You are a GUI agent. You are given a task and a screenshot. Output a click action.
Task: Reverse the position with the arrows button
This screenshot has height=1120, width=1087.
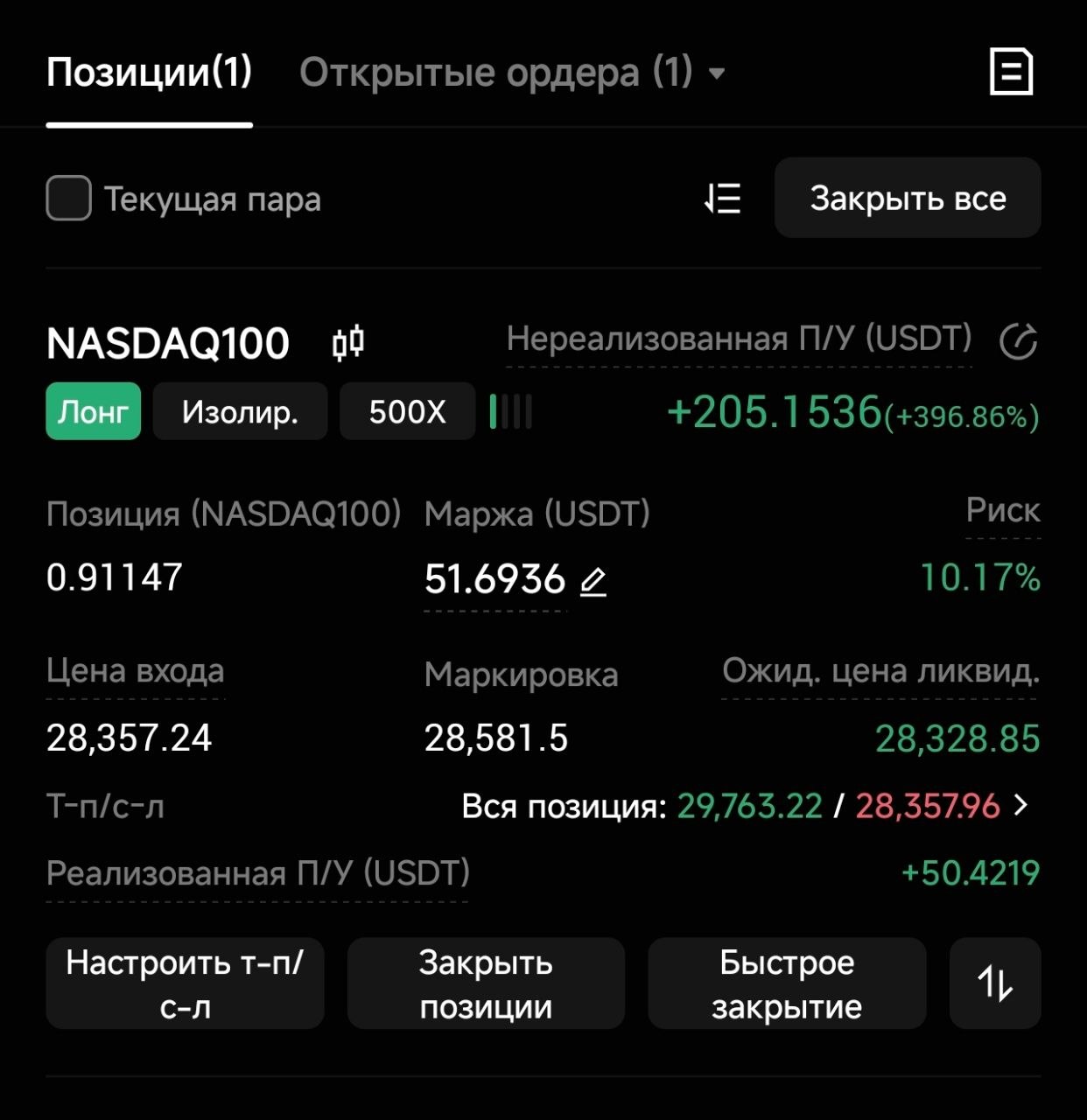(995, 983)
